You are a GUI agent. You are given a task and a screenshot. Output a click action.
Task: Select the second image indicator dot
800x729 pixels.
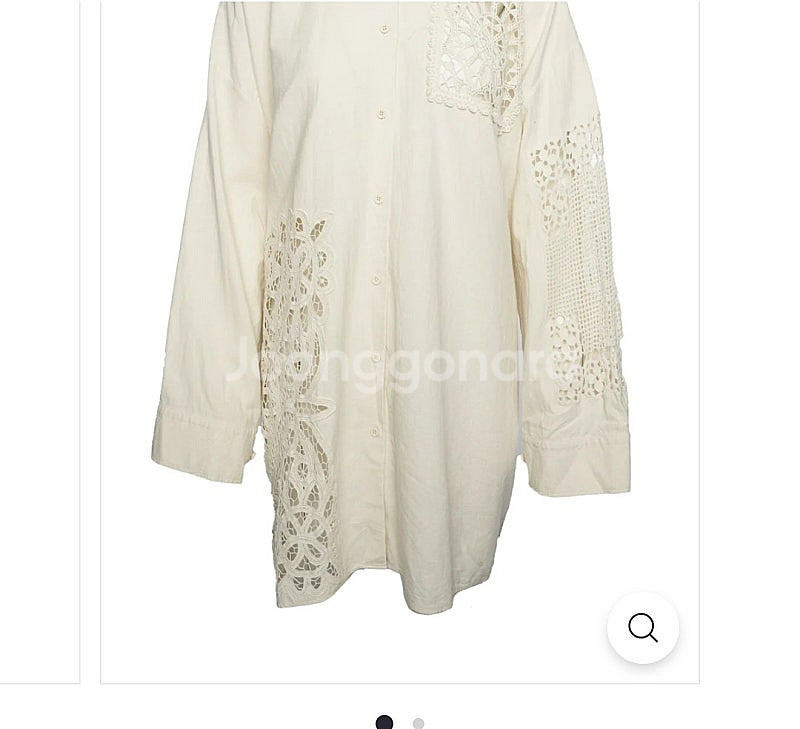(418, 723)
